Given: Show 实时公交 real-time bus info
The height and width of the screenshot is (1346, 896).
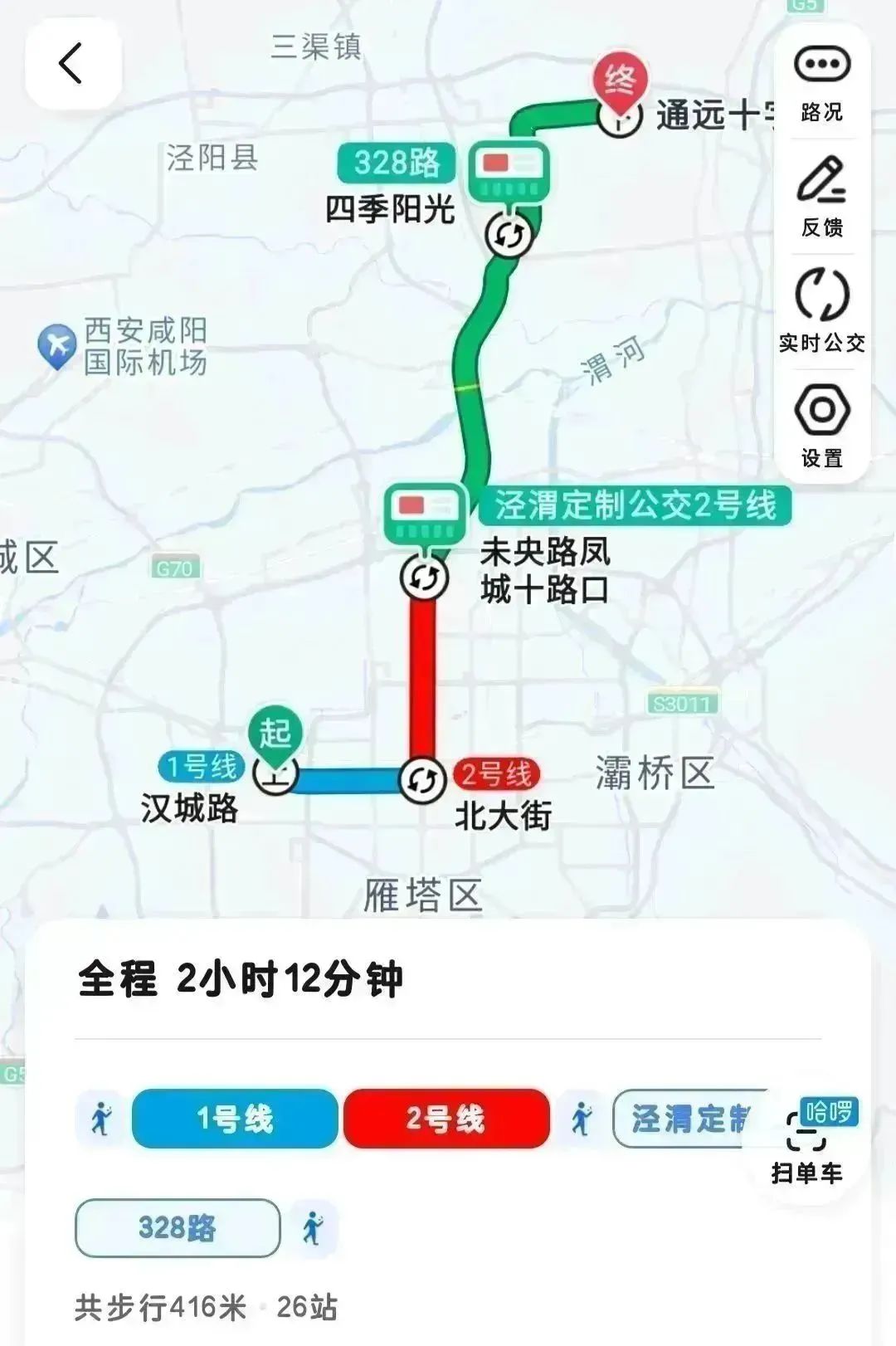Looking at the screenshot, I should click(x=821, y=311).
